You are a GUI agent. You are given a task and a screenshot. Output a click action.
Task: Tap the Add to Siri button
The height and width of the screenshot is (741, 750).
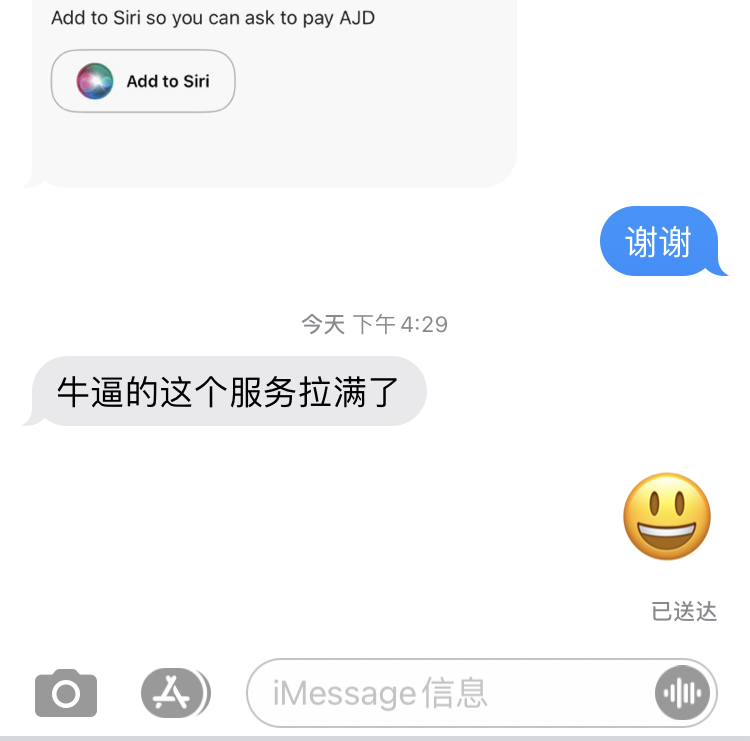coord(143,81)
